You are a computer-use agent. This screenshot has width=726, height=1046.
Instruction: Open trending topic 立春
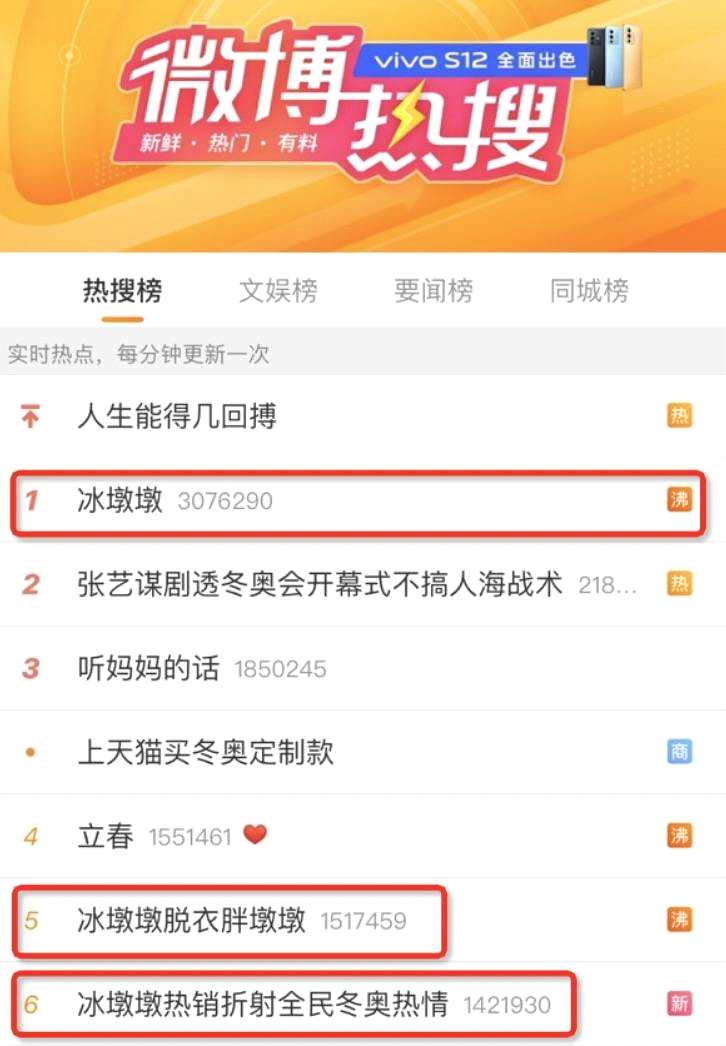point(106,836)
